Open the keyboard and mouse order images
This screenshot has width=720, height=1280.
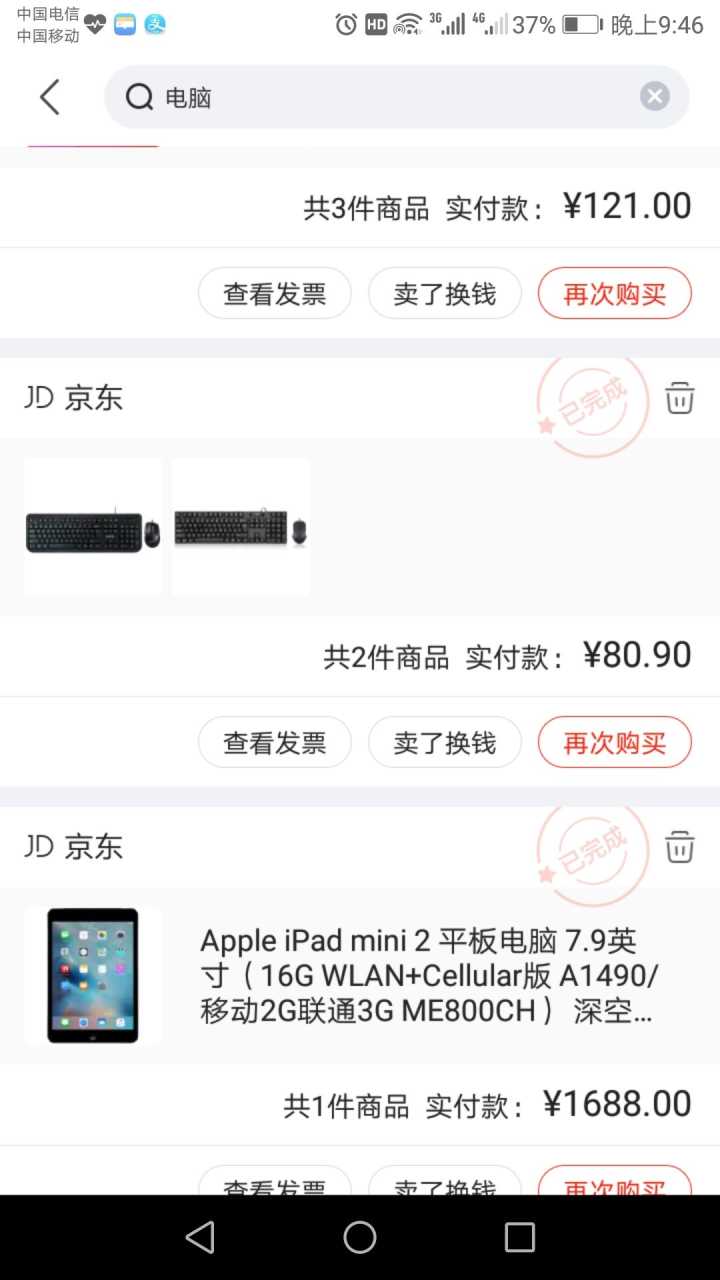coord(166,528)
